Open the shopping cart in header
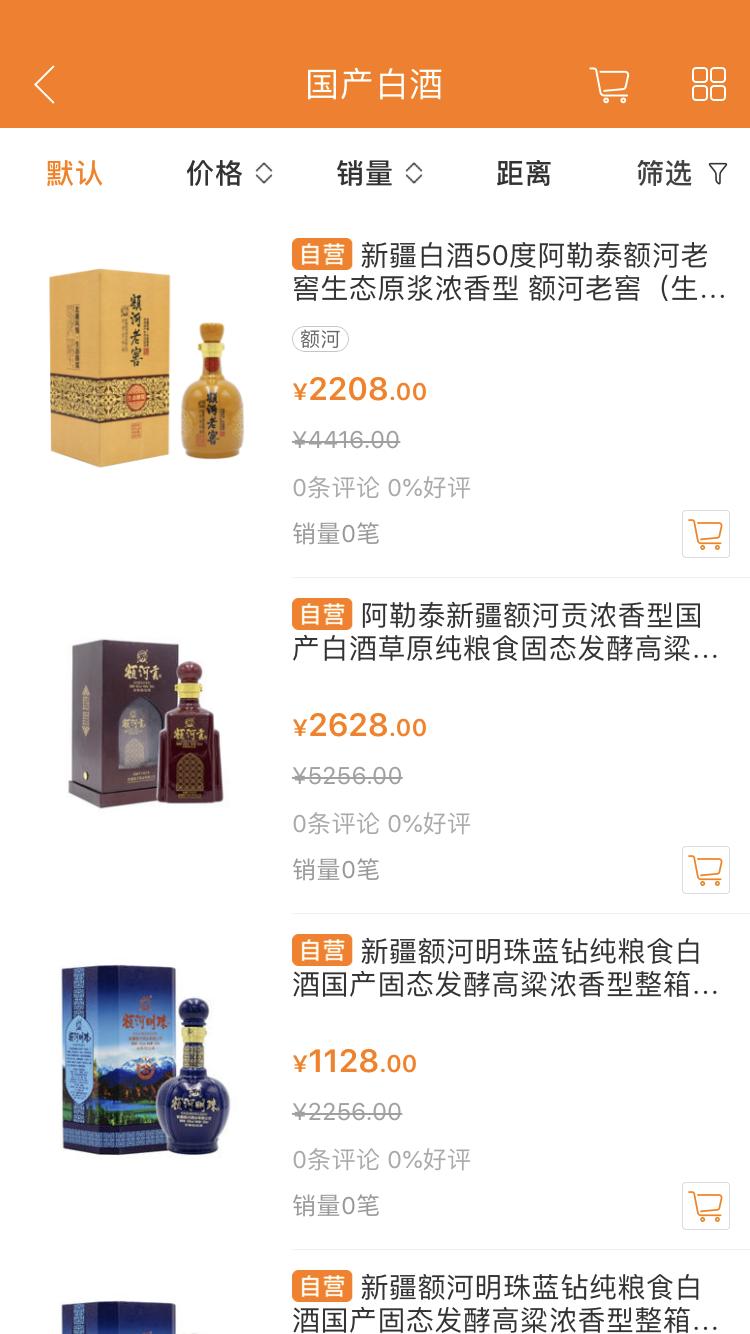This screenshot has width=750, height=1334. pyautogui.click(x=609, y=85)
